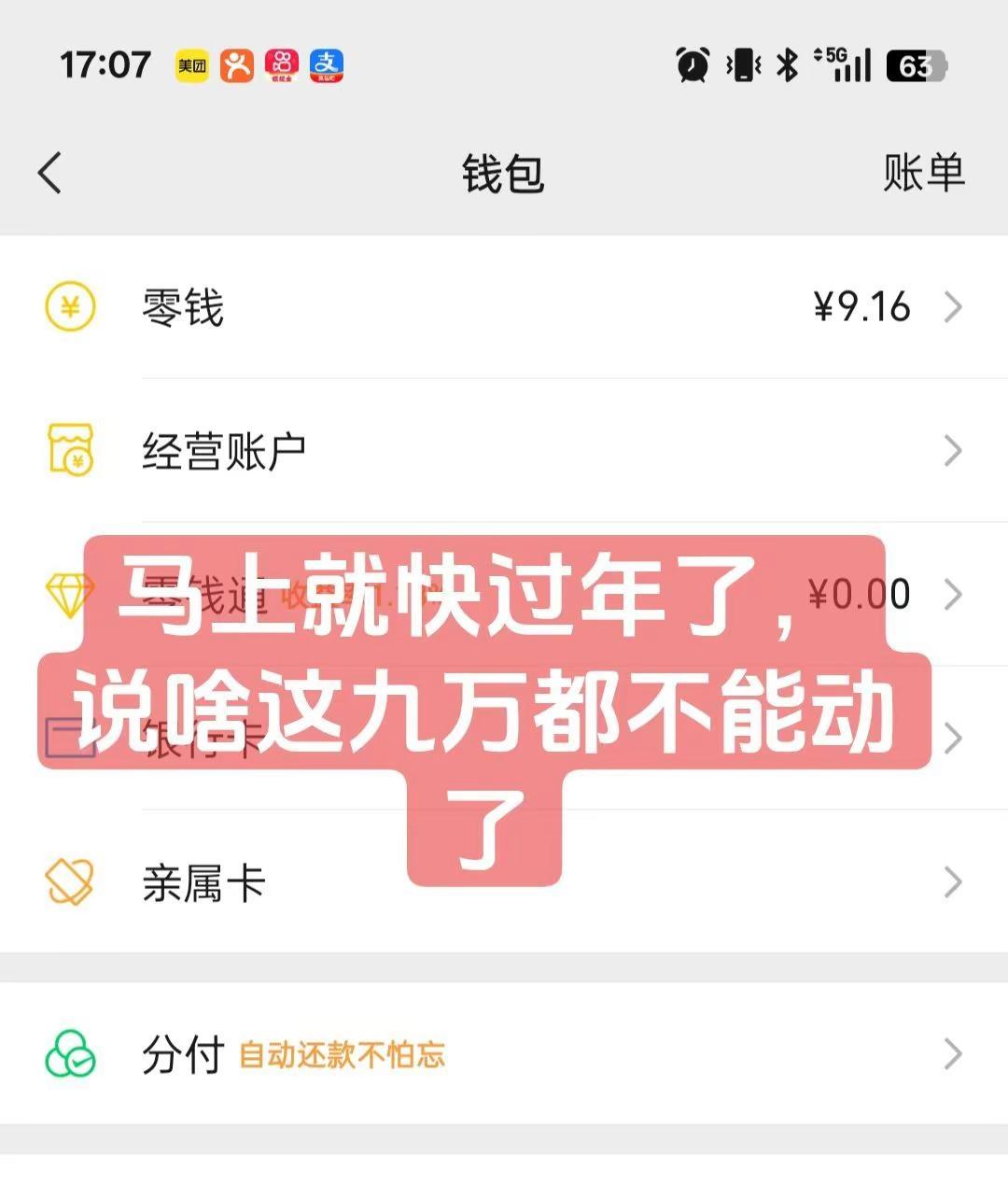The width and height of the screenshot is (1008, 1184).
Task: Tap the 5G signal indicator
Action: point(845,65)
